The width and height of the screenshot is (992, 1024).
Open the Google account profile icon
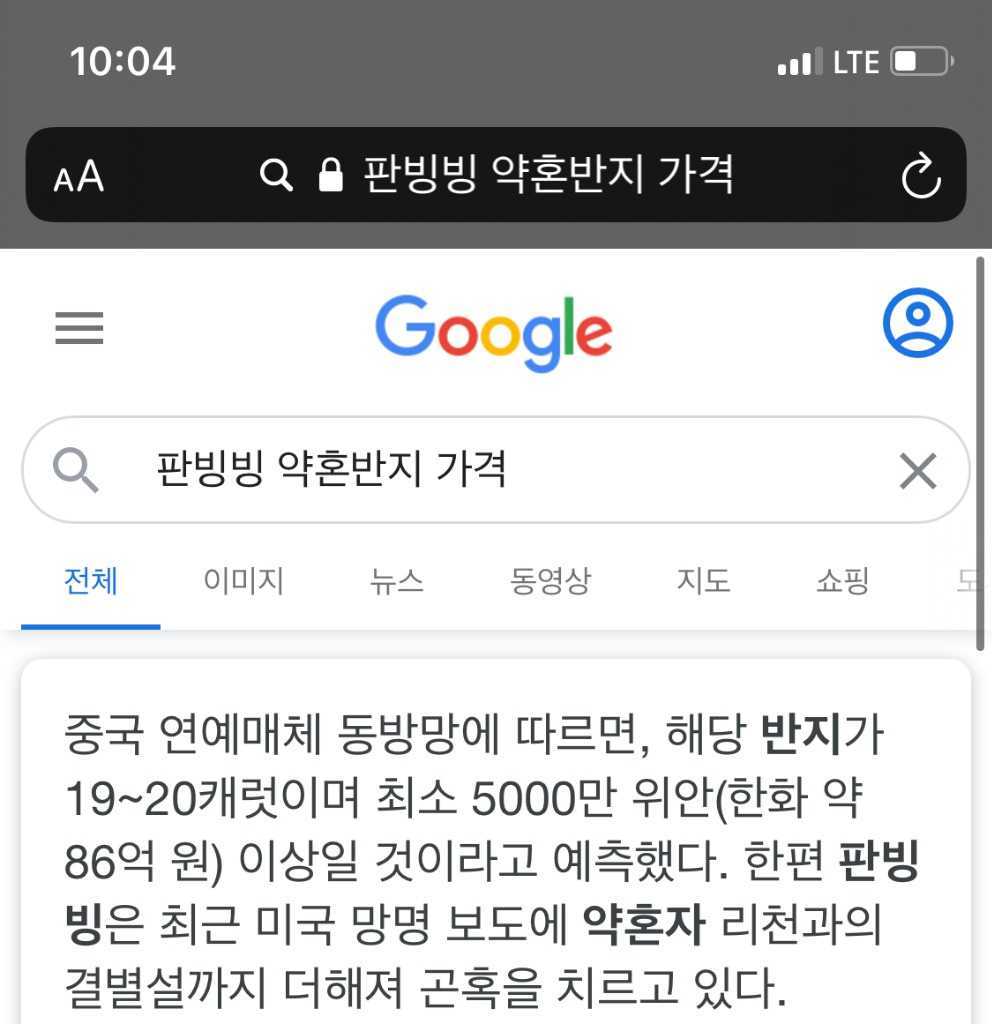pos(917,323)
